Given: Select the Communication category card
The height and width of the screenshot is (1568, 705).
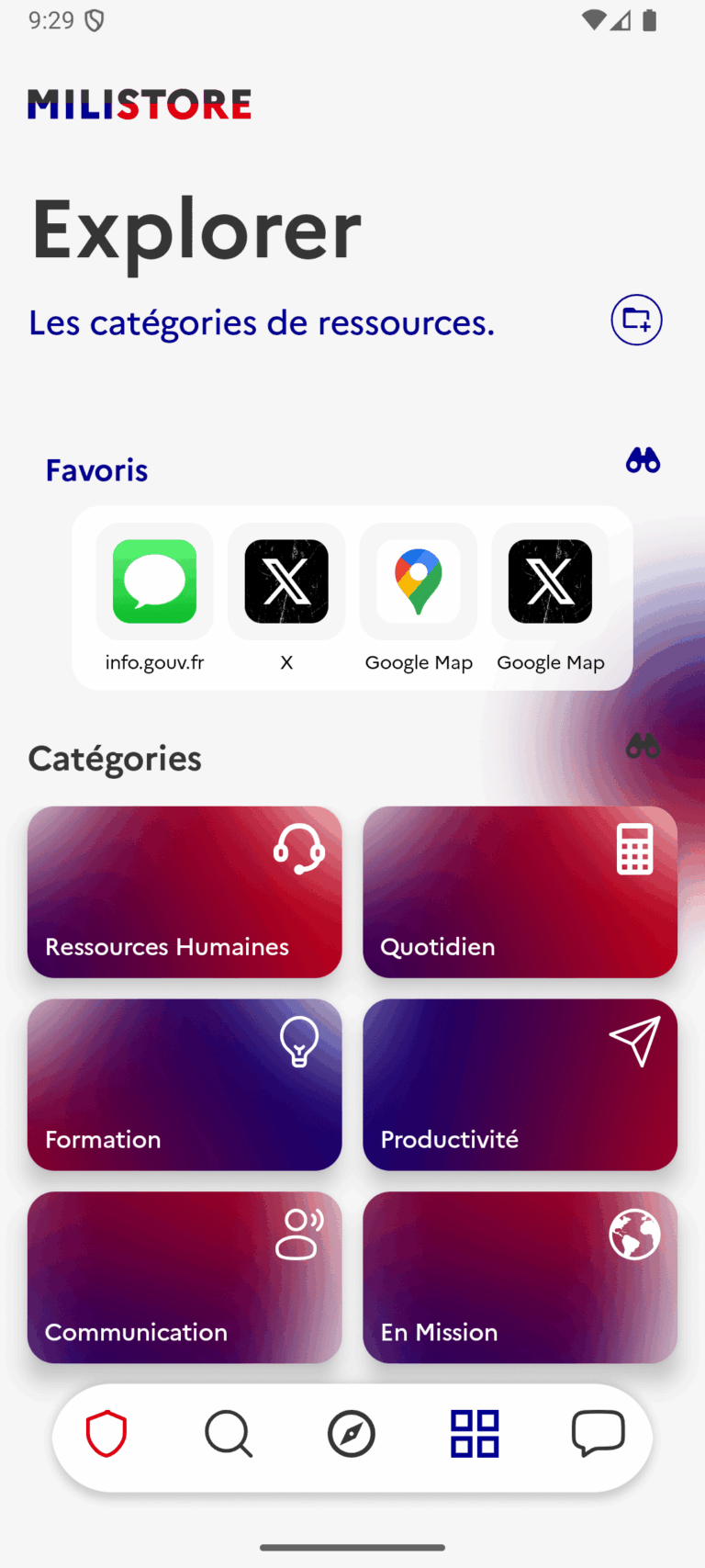Looking at the screenshot, I should (x=185, y=1278).
